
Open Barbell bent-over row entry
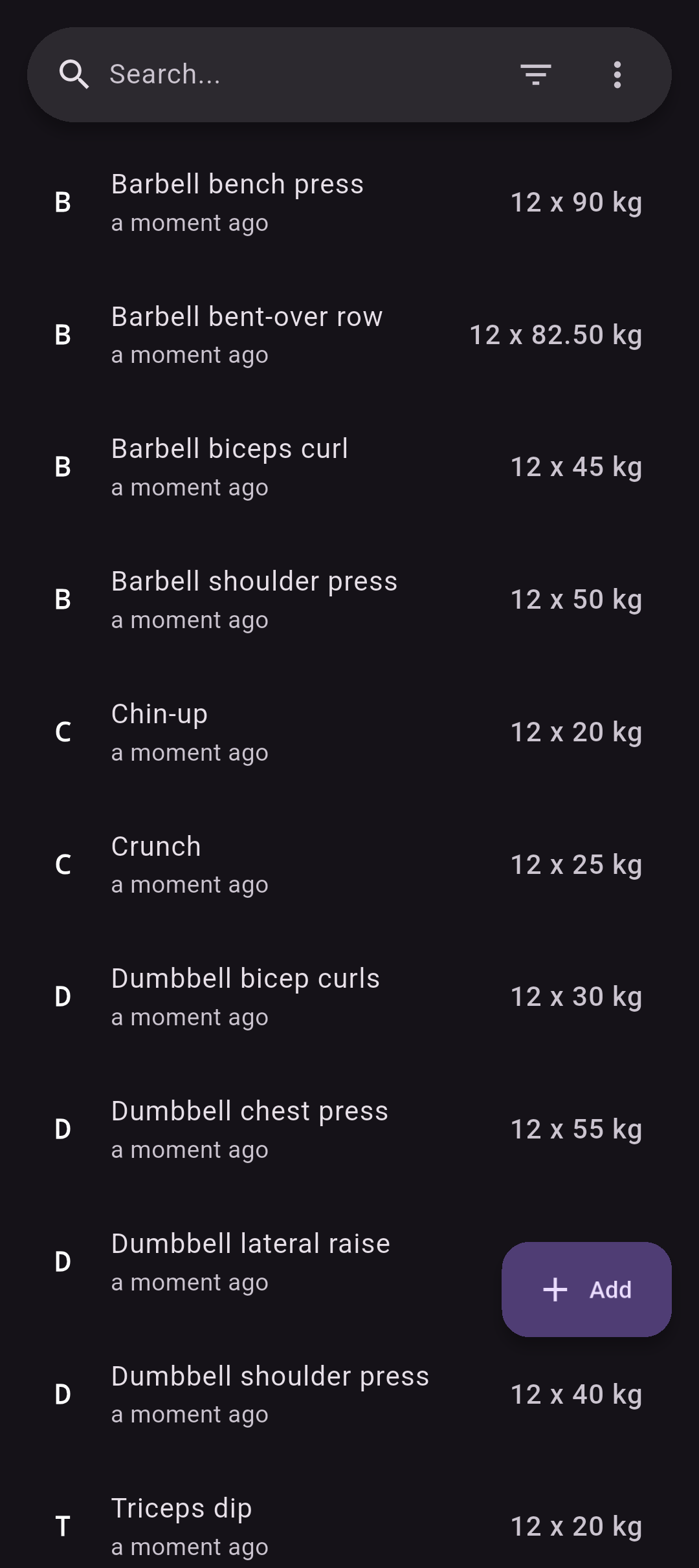pos(349,335)
